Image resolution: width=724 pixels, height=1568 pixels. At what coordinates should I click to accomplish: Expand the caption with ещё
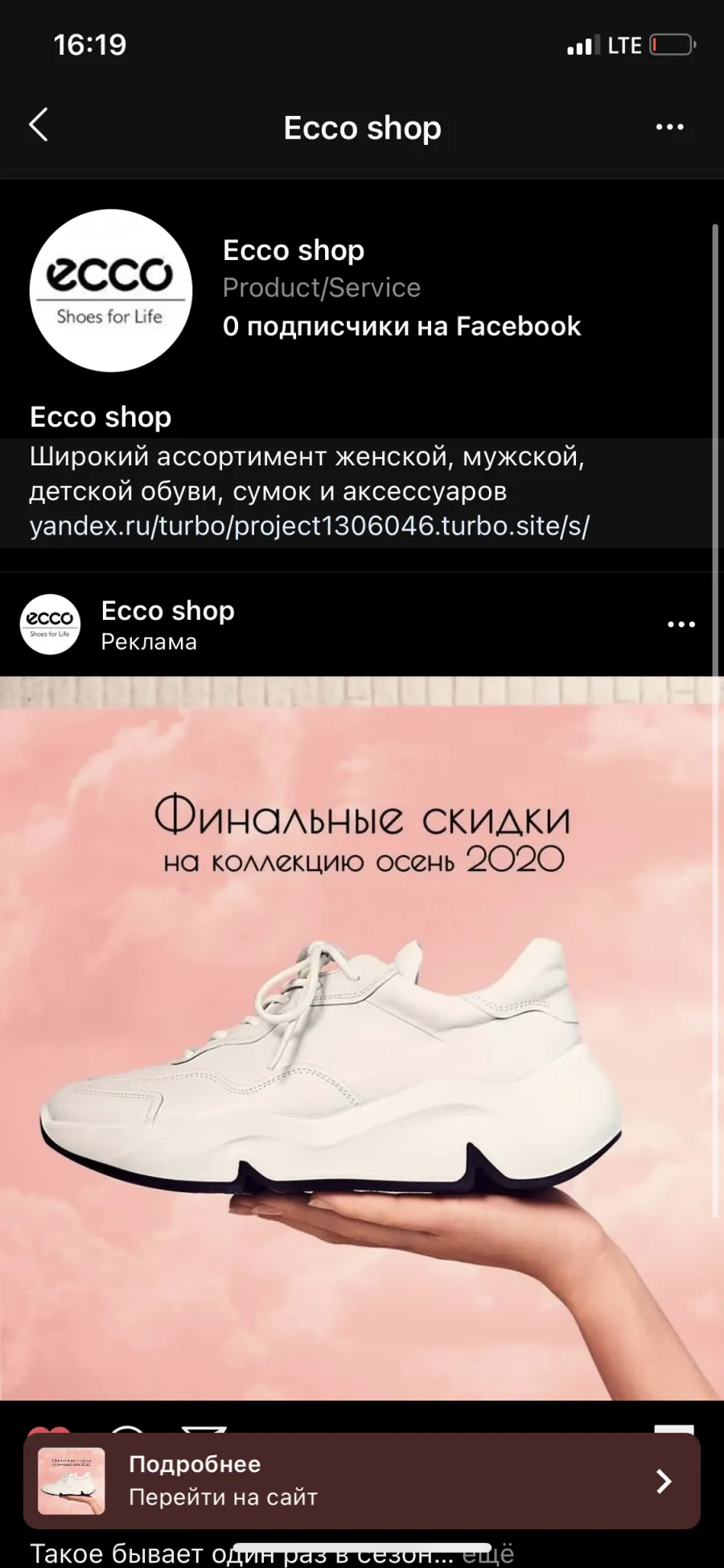[x=487, y=1554]
